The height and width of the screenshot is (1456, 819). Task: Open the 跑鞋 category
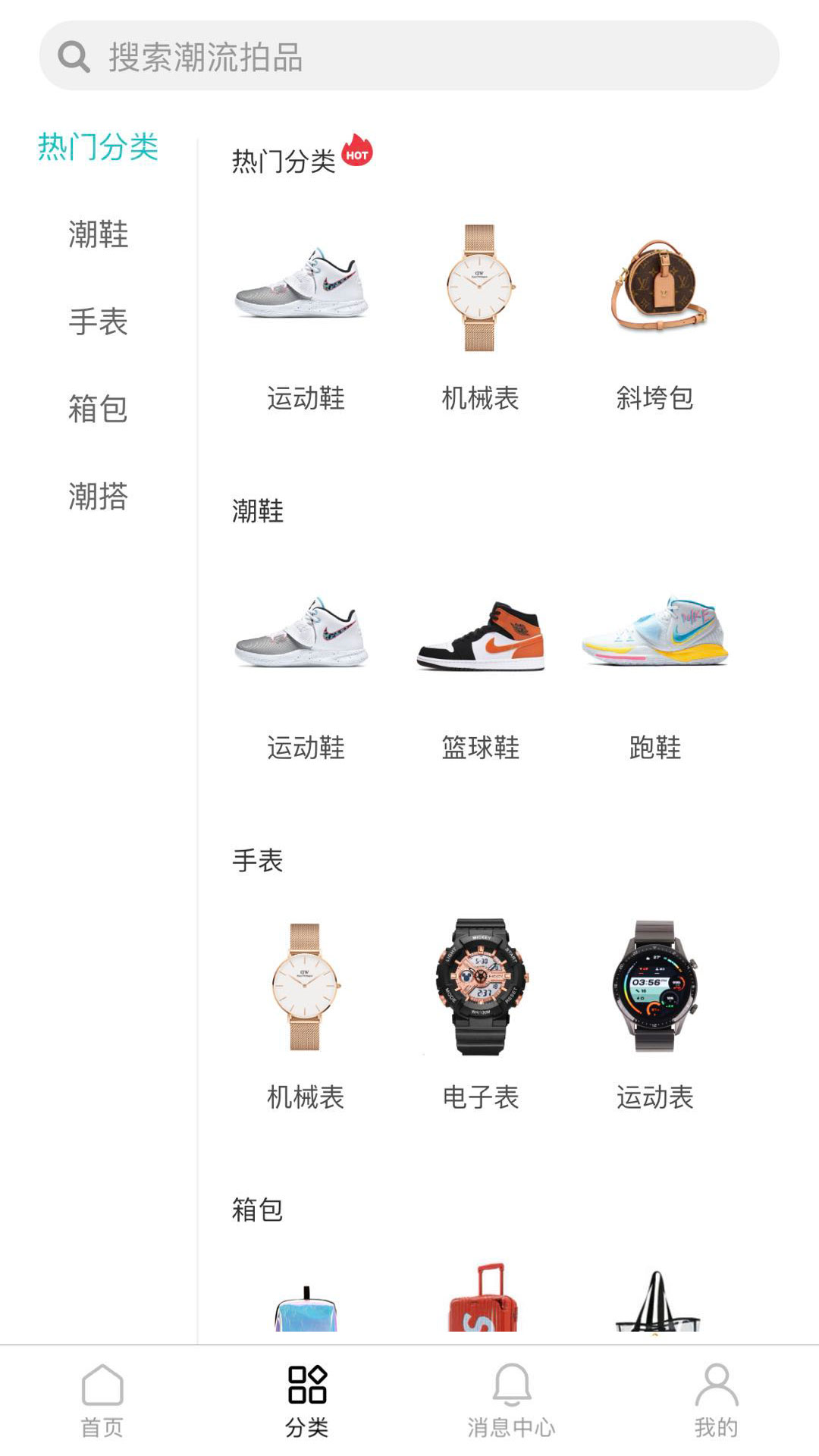click(x=654, y=667)
